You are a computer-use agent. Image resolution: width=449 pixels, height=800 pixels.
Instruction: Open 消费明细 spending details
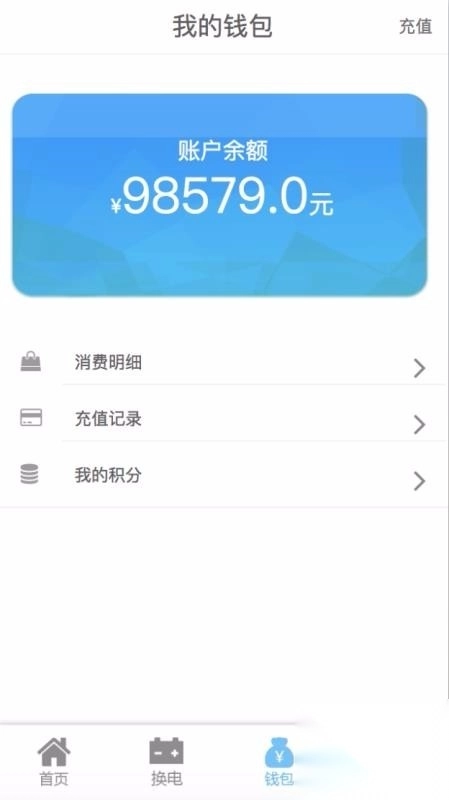[224, 363]
